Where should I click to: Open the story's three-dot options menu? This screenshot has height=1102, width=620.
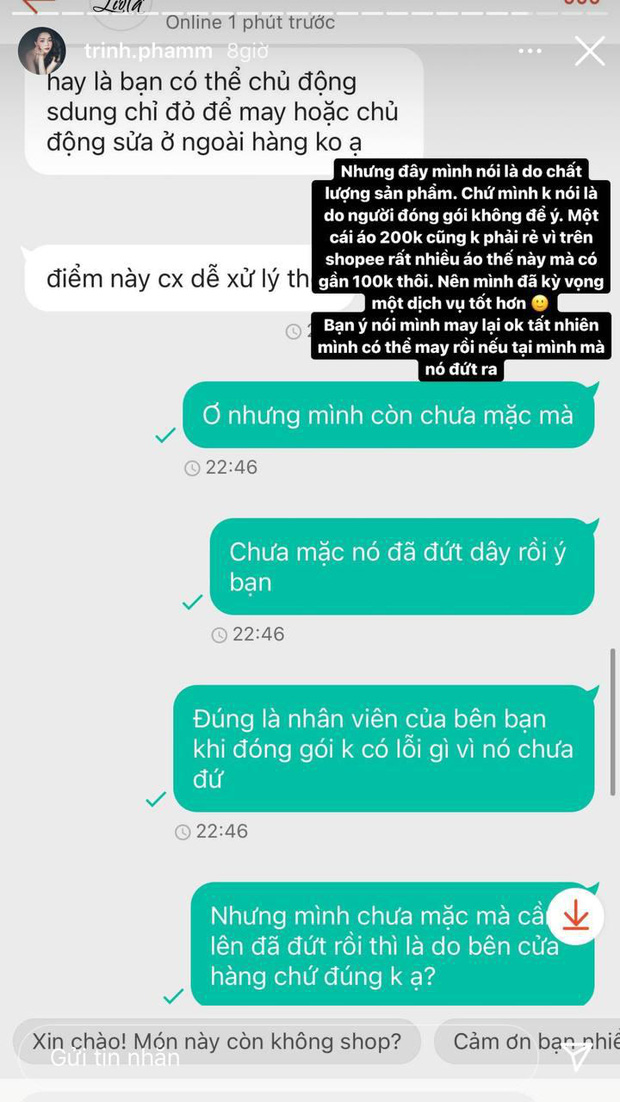click(x=530, y=50)
